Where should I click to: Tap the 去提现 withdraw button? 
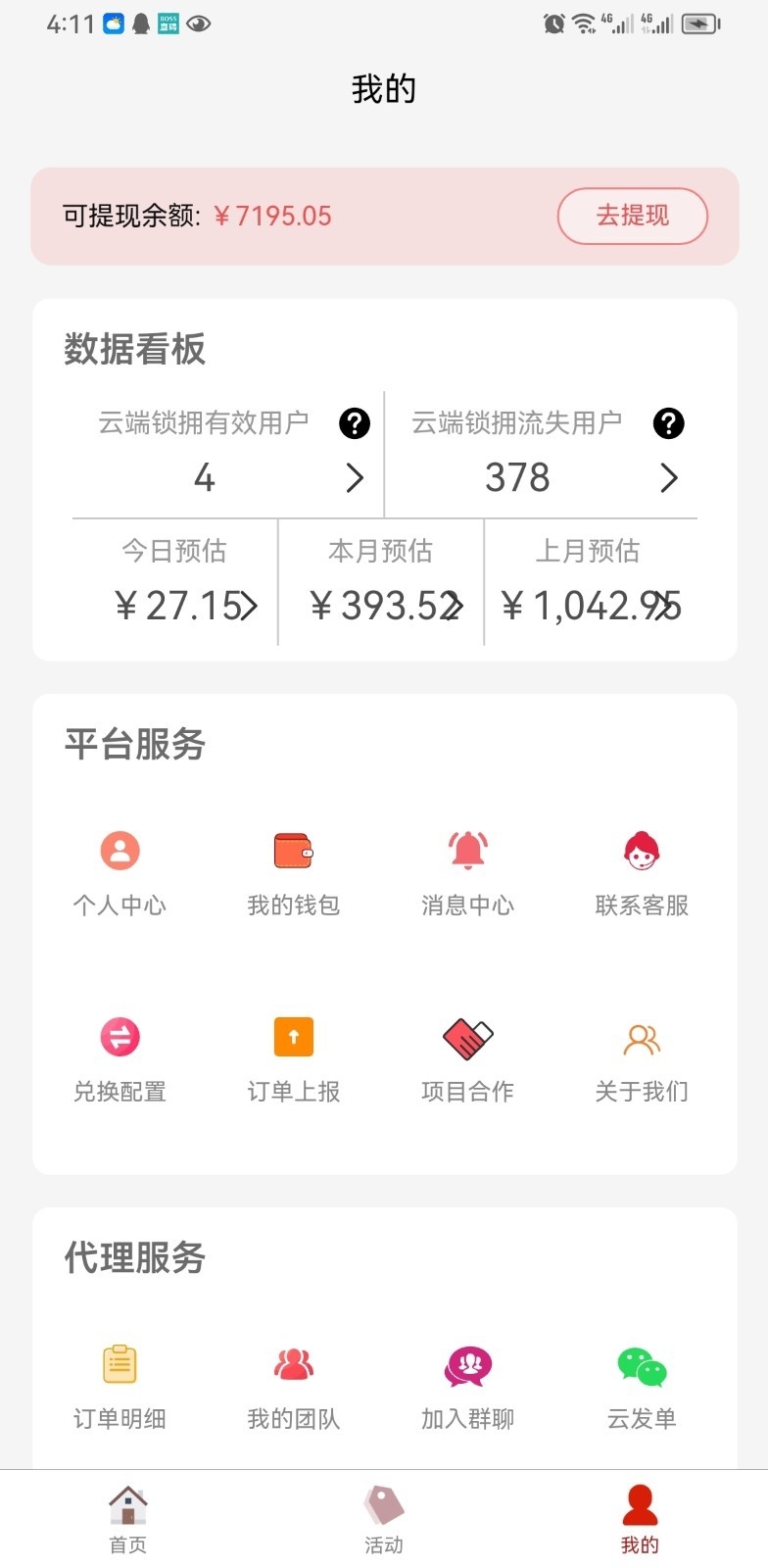pyautogui.click(x=632, y=216)
